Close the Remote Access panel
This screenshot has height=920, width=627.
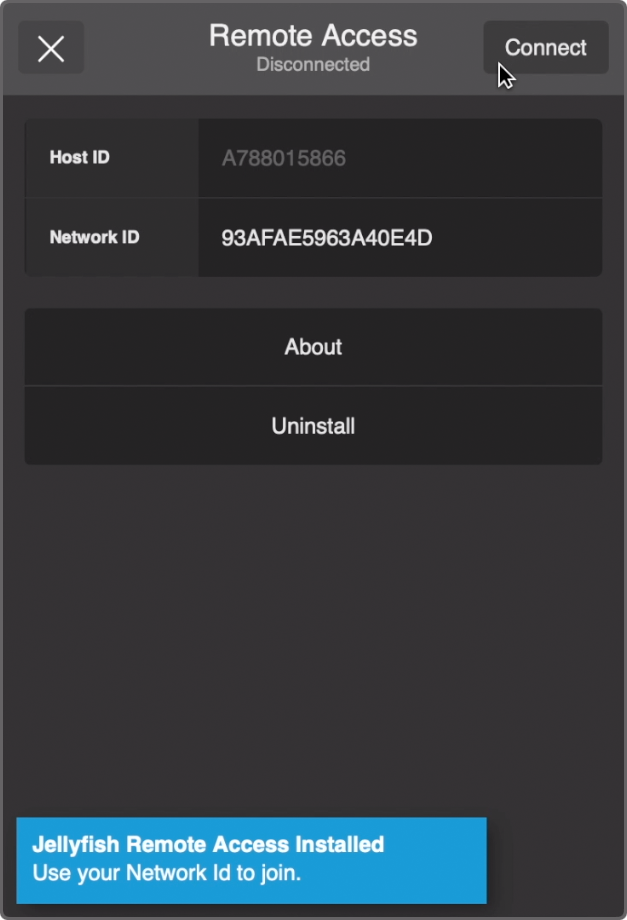coord(51,48)
